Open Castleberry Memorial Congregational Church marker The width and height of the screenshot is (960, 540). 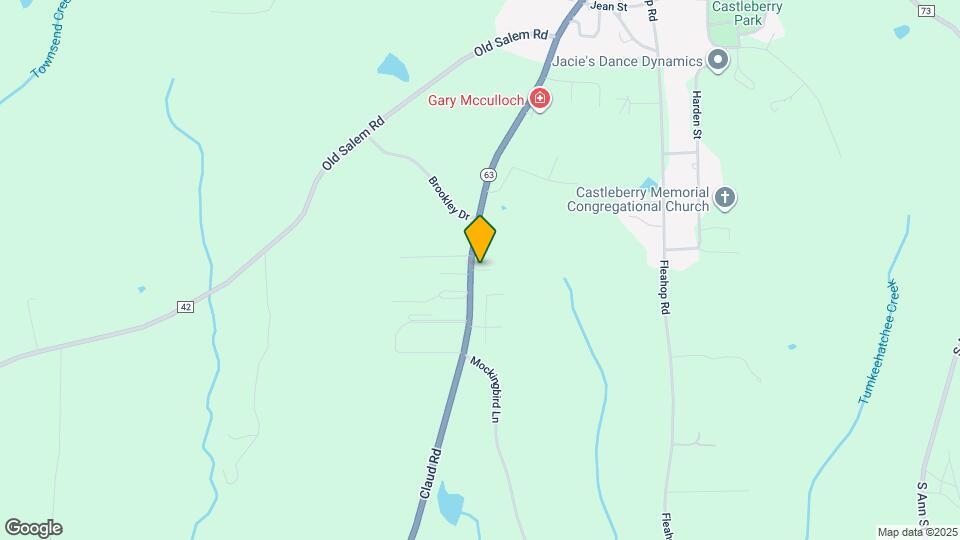(725, 199)
